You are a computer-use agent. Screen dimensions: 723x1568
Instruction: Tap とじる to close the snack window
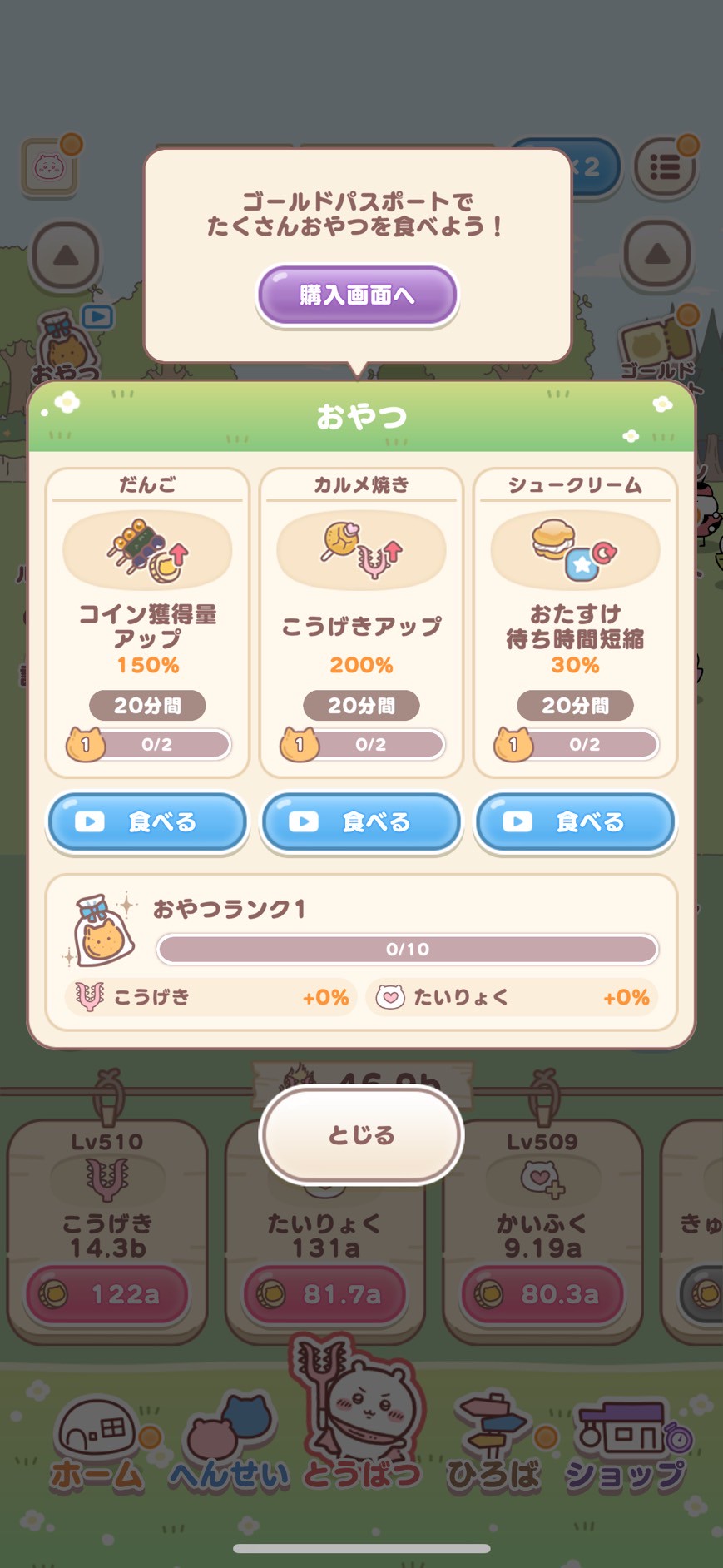pyautogui.click(x=360, y=1134)
